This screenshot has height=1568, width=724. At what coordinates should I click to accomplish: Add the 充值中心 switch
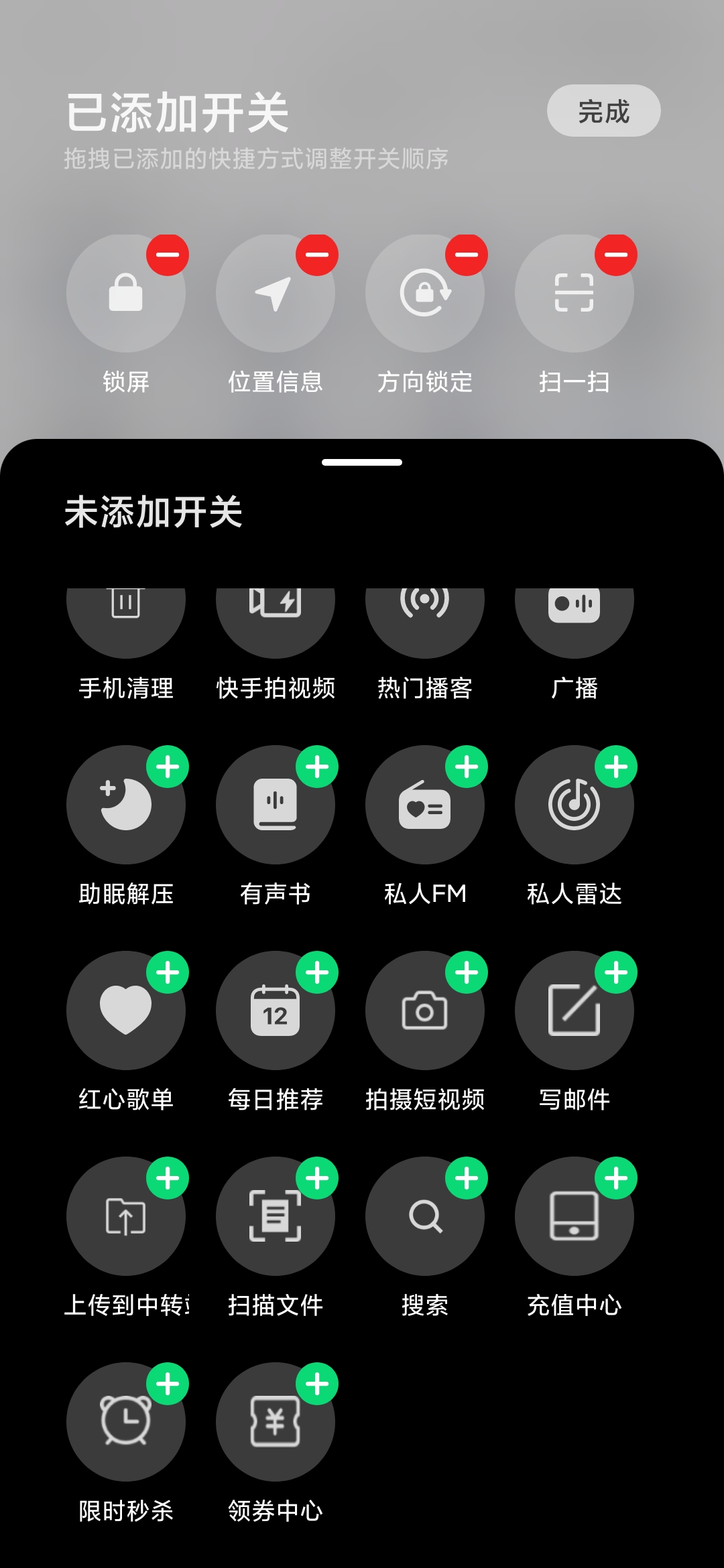coord(616,1178)
